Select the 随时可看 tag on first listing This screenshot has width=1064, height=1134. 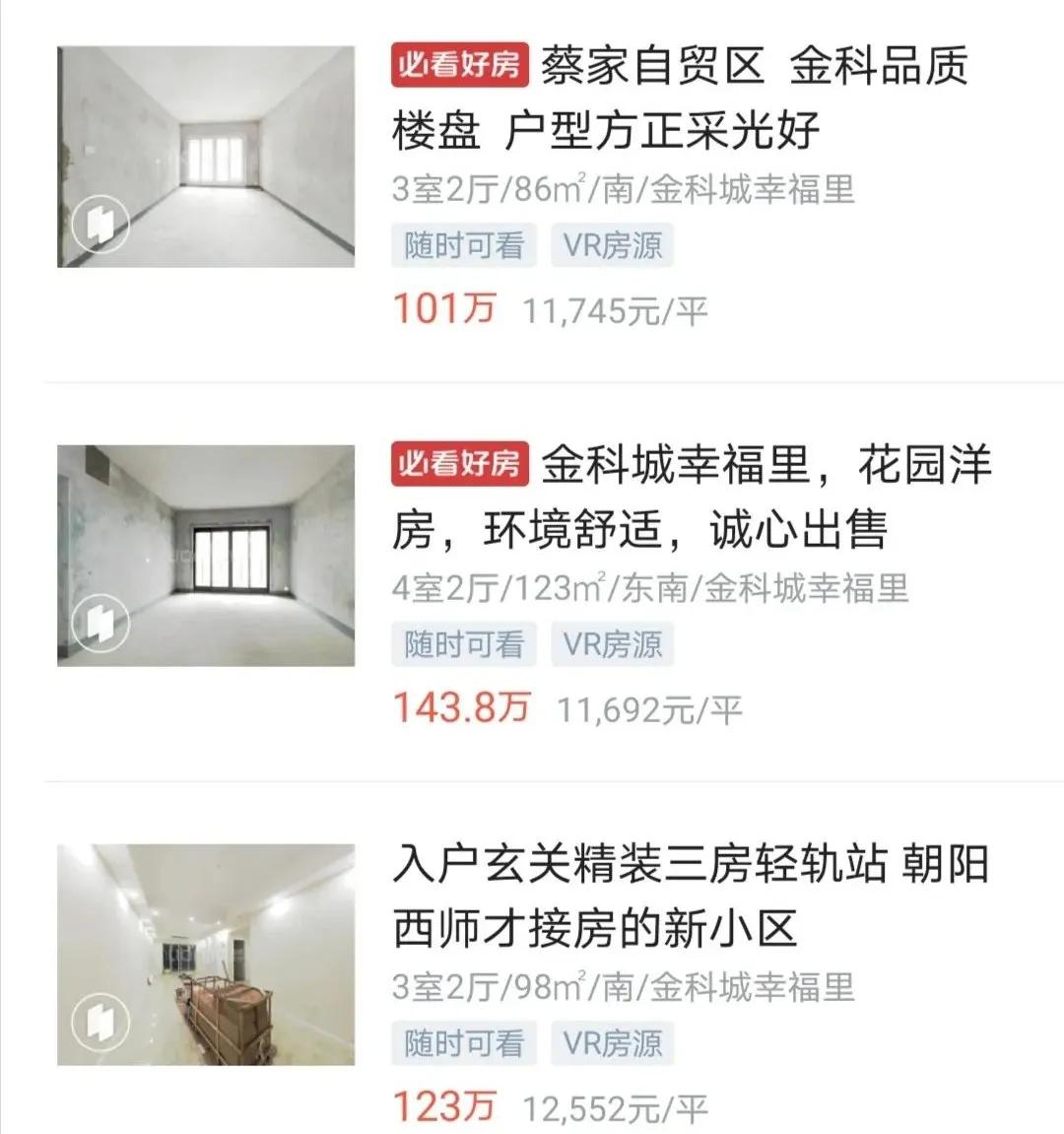(x=463, y=245)
